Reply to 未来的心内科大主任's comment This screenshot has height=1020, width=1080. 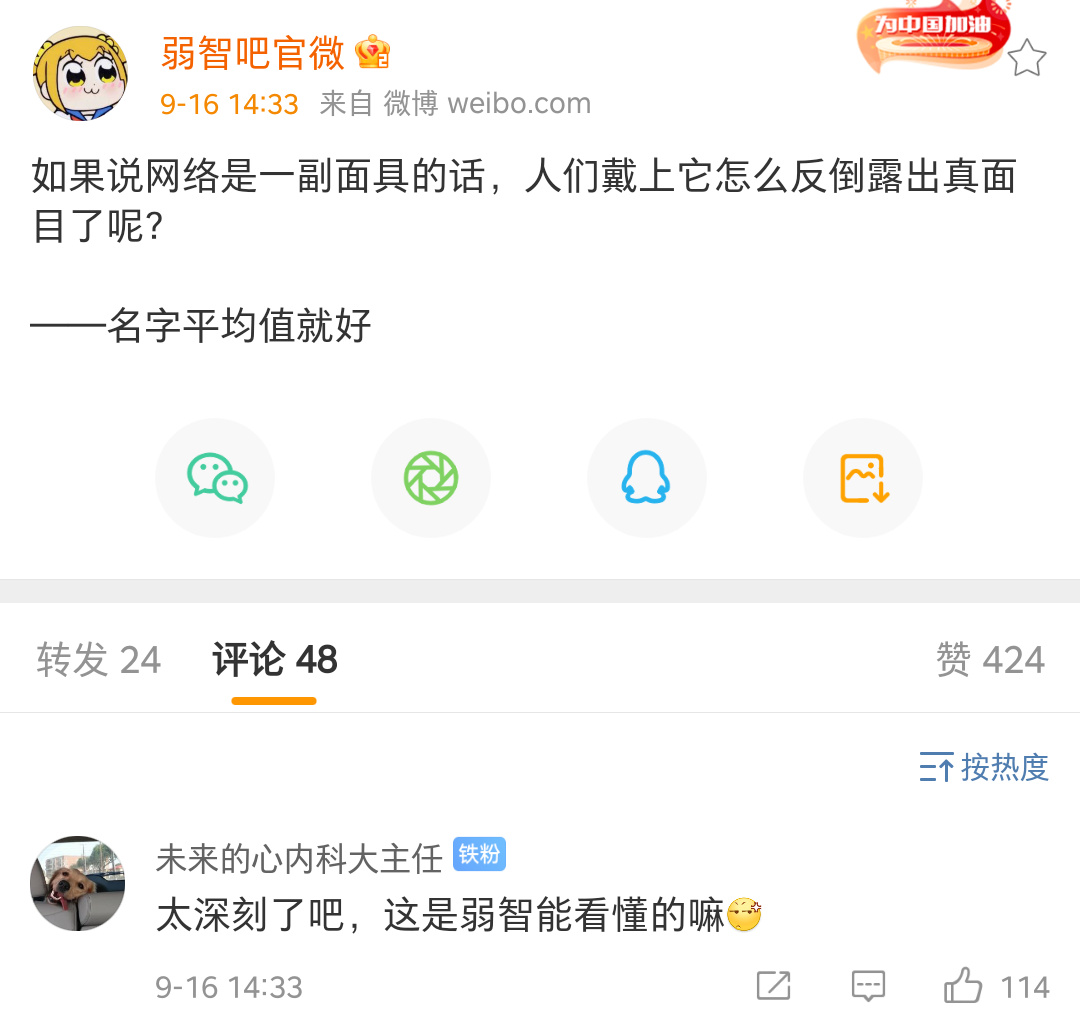tap(868, 986)
